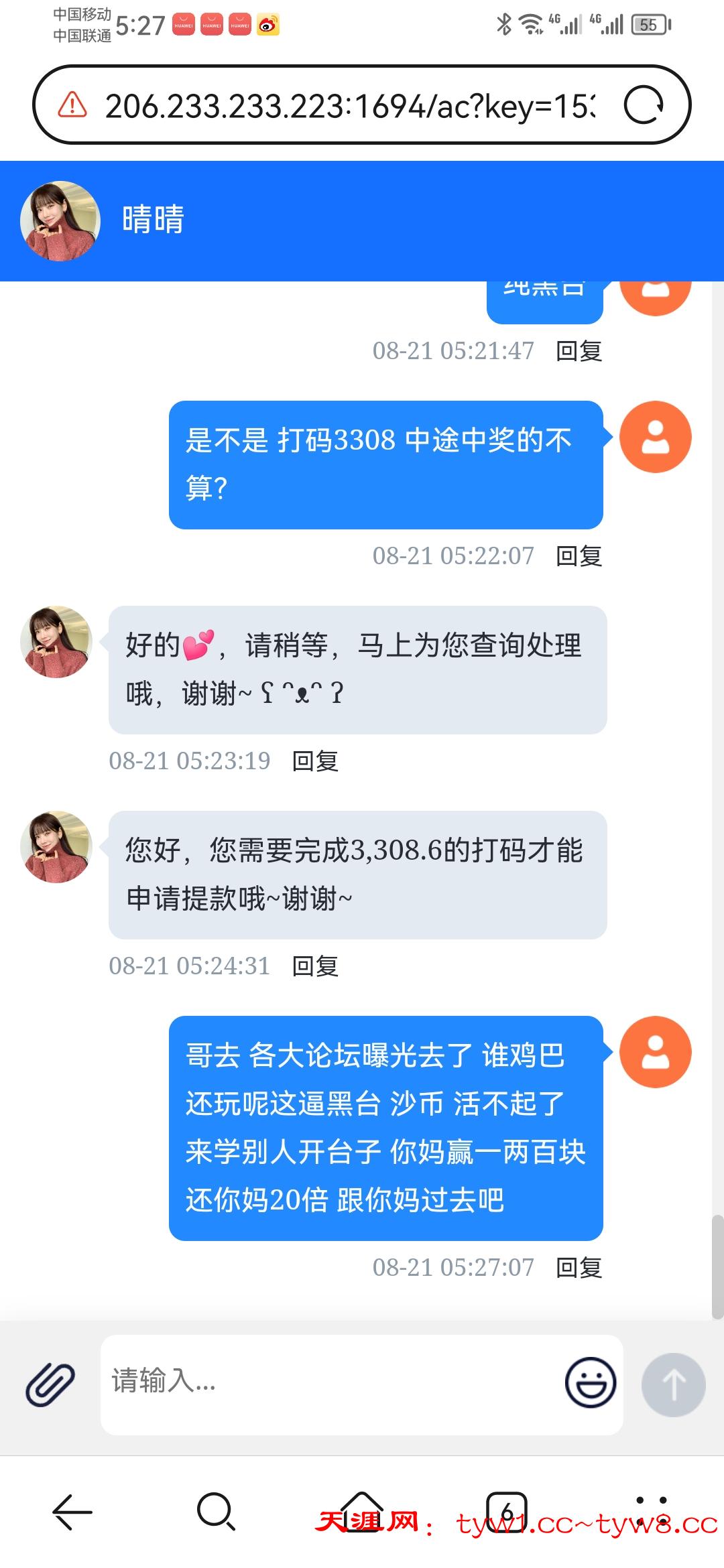Open the emoji picker

click(x=590, y=1382)
